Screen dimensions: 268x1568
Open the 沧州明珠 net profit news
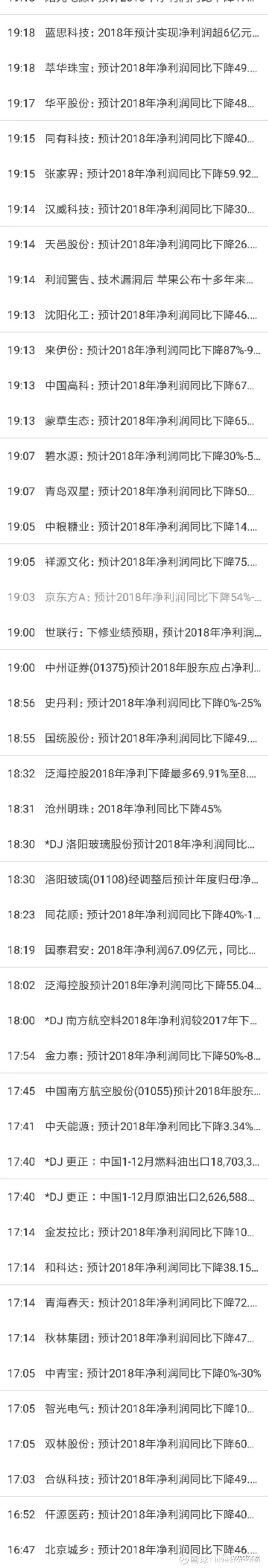134,809
